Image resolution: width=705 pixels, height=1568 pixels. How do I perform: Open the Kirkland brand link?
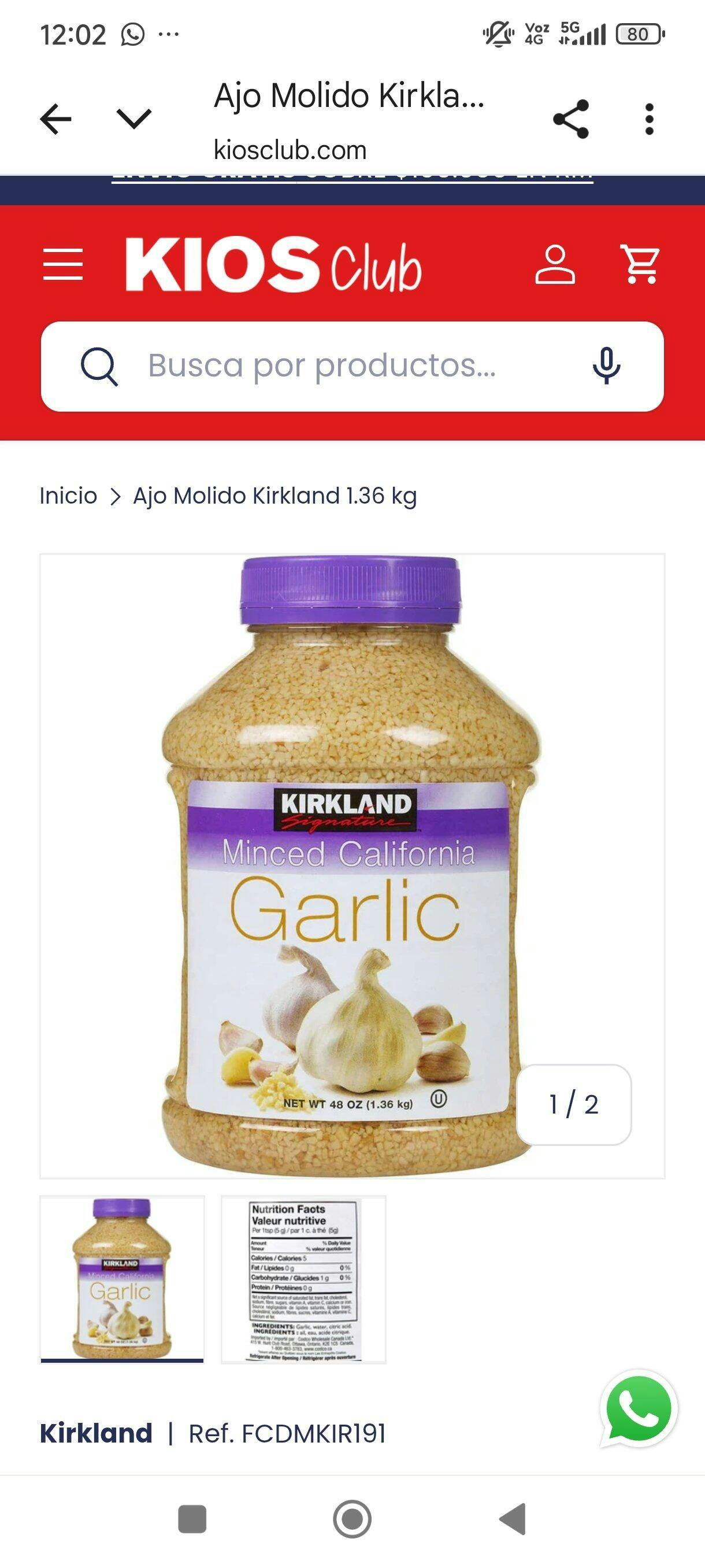(96, 1433)
